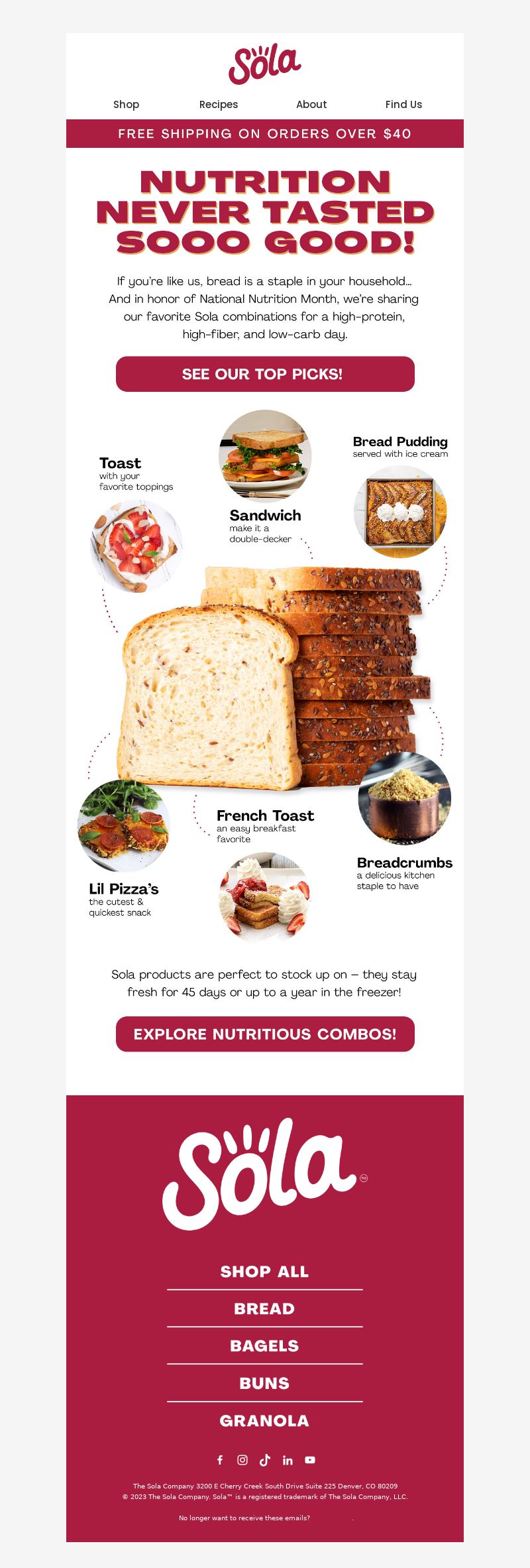Select the Find Us link
Image resolution: width=530 pixels, height=1568 pixels.
click(403, 104)
